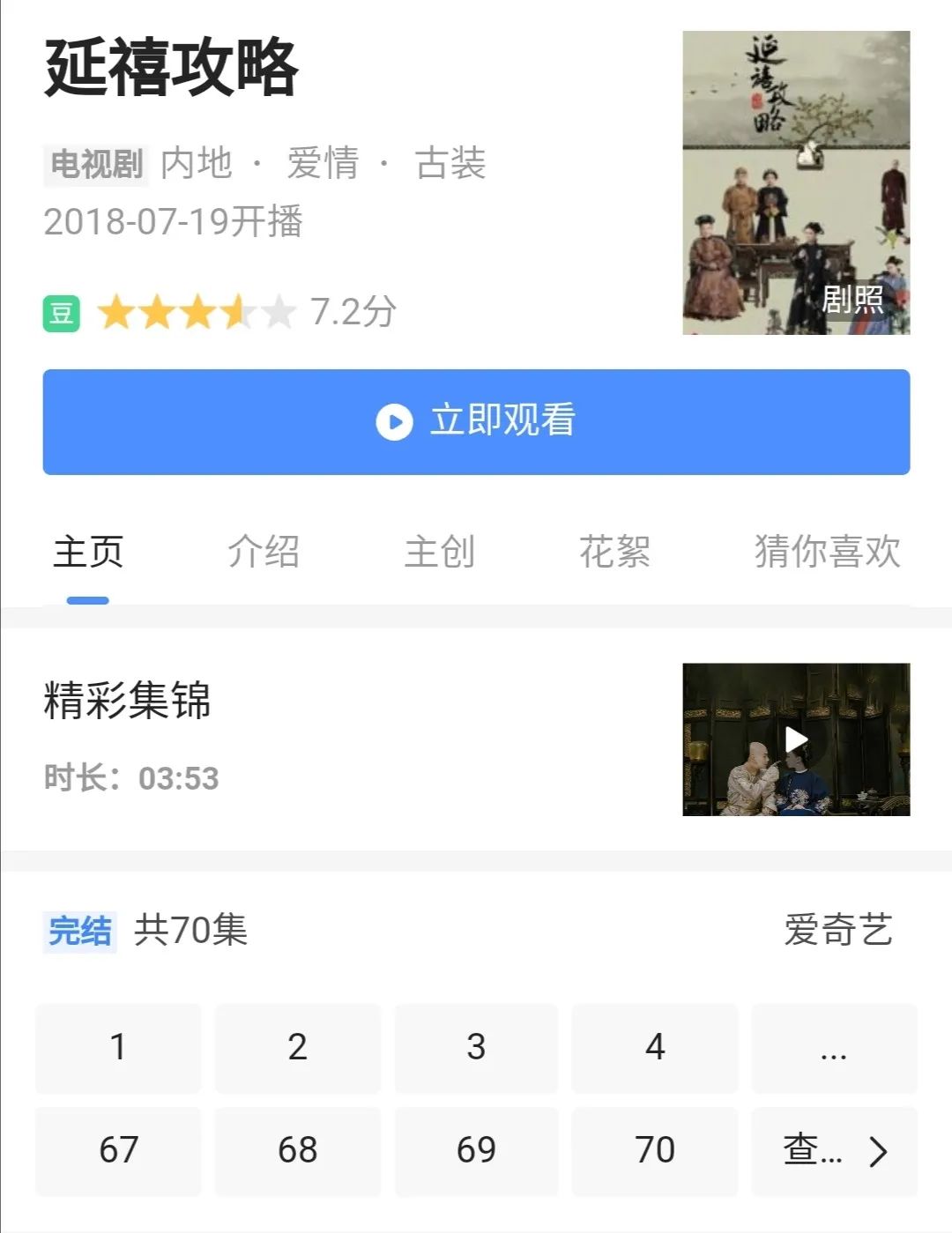Choose episode 69
This screenshot has width=952, height=1233.
coord(476,1151)
